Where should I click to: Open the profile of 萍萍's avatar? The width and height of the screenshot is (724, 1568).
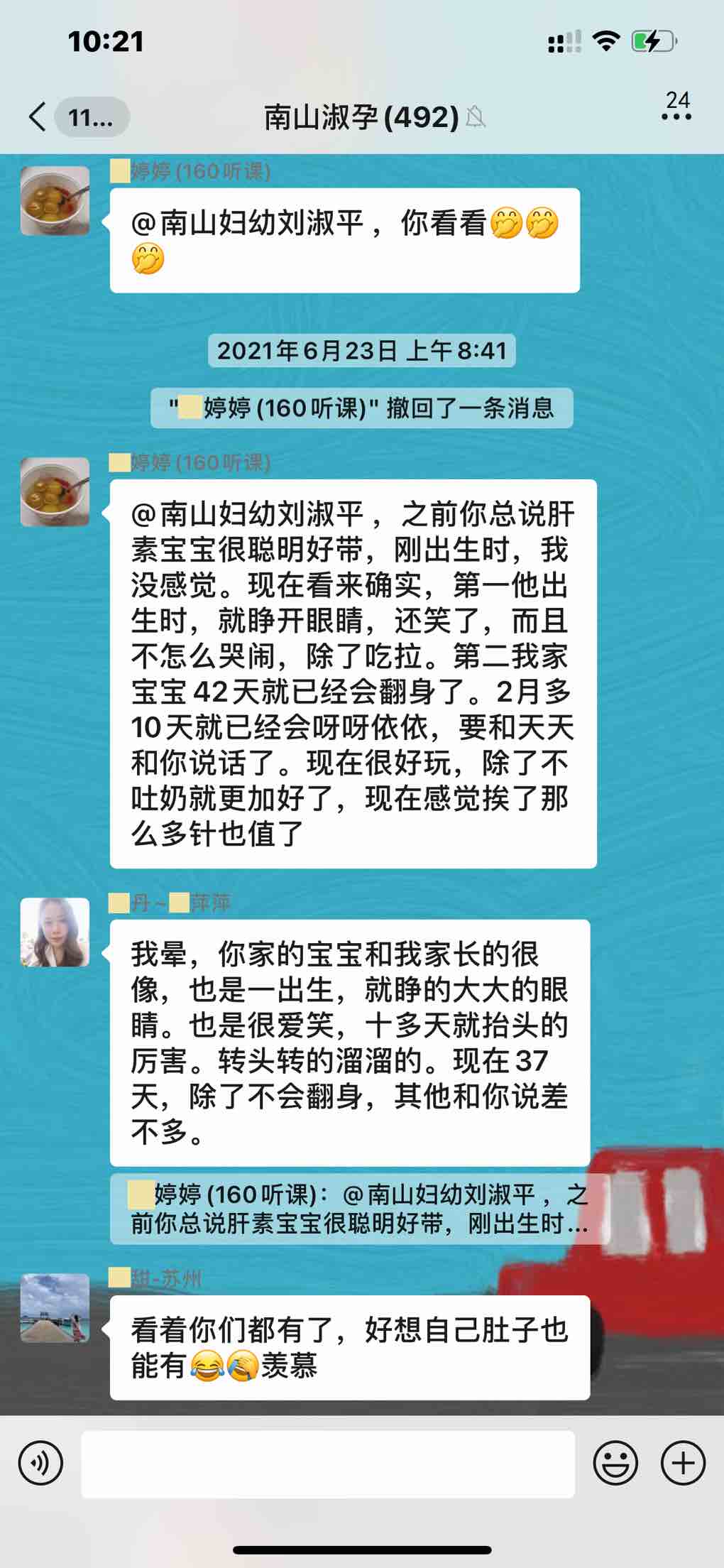click(55, 932)
